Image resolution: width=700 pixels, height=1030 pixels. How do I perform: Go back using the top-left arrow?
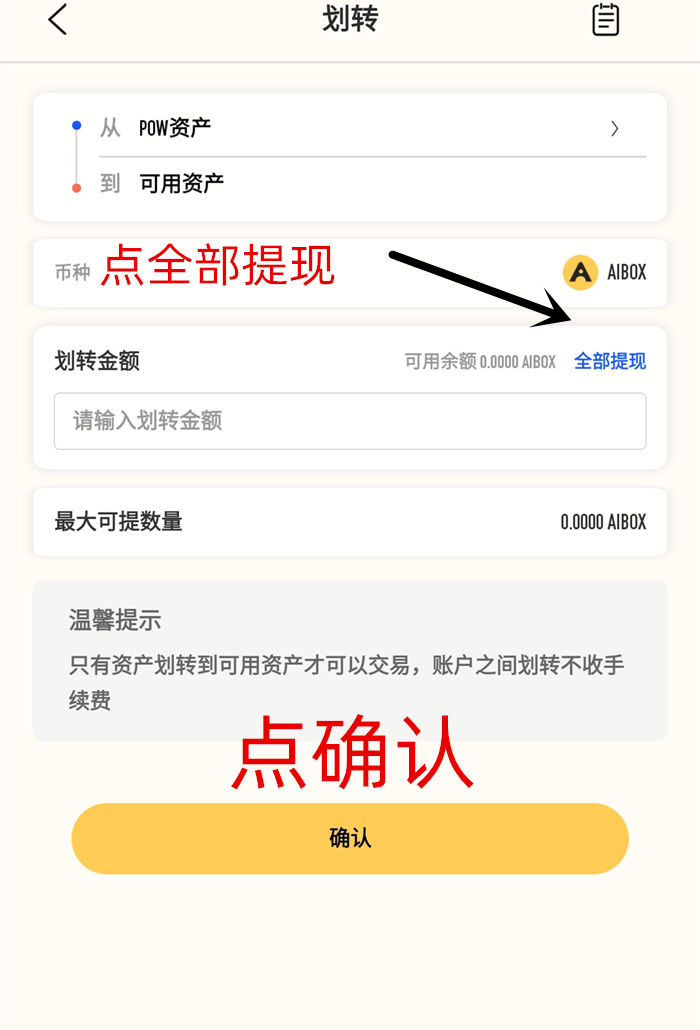point(58,20)
